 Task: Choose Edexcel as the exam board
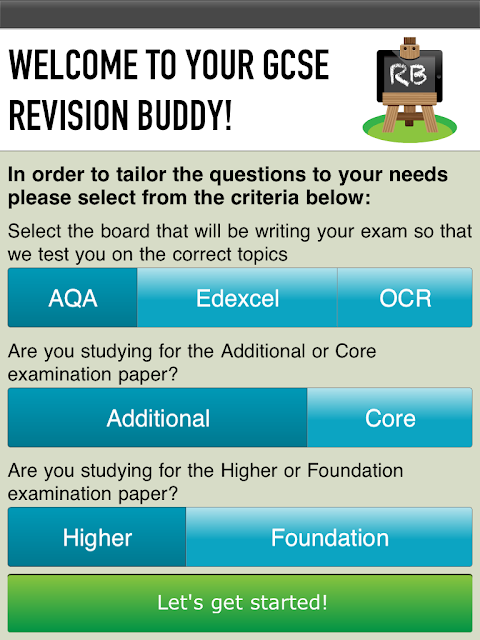pyautogui.click(x=237, y=298)
